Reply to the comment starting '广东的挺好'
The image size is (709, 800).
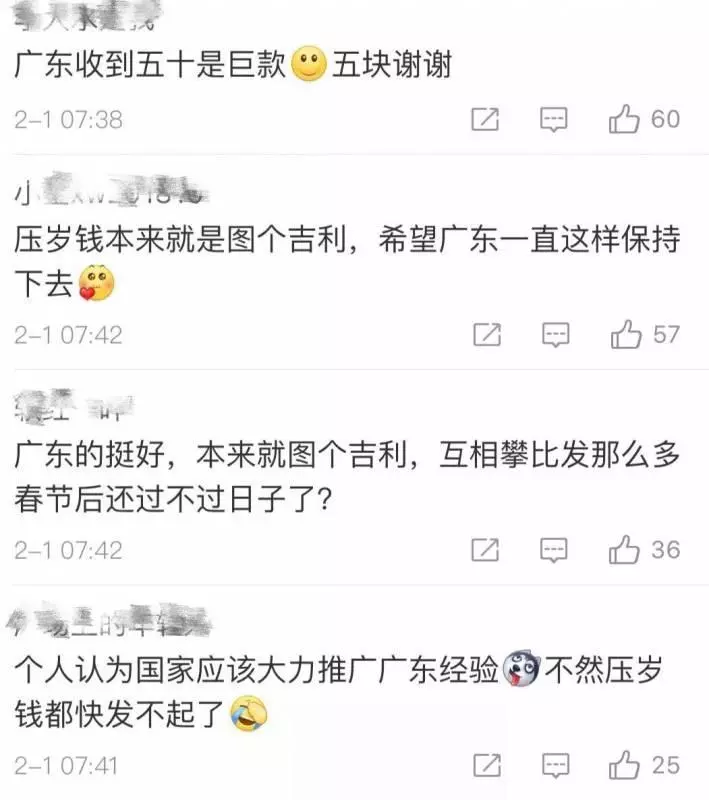pos(554,549)
